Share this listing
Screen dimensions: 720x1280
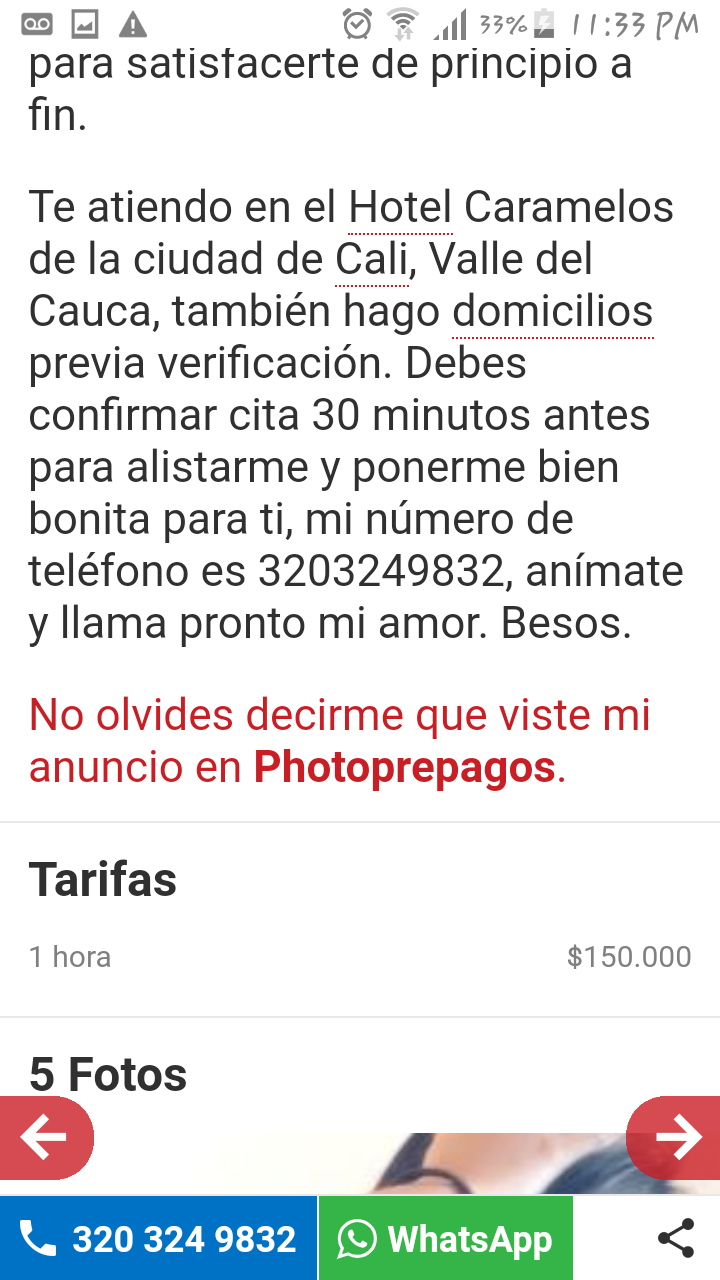(x=676, y=1239)
